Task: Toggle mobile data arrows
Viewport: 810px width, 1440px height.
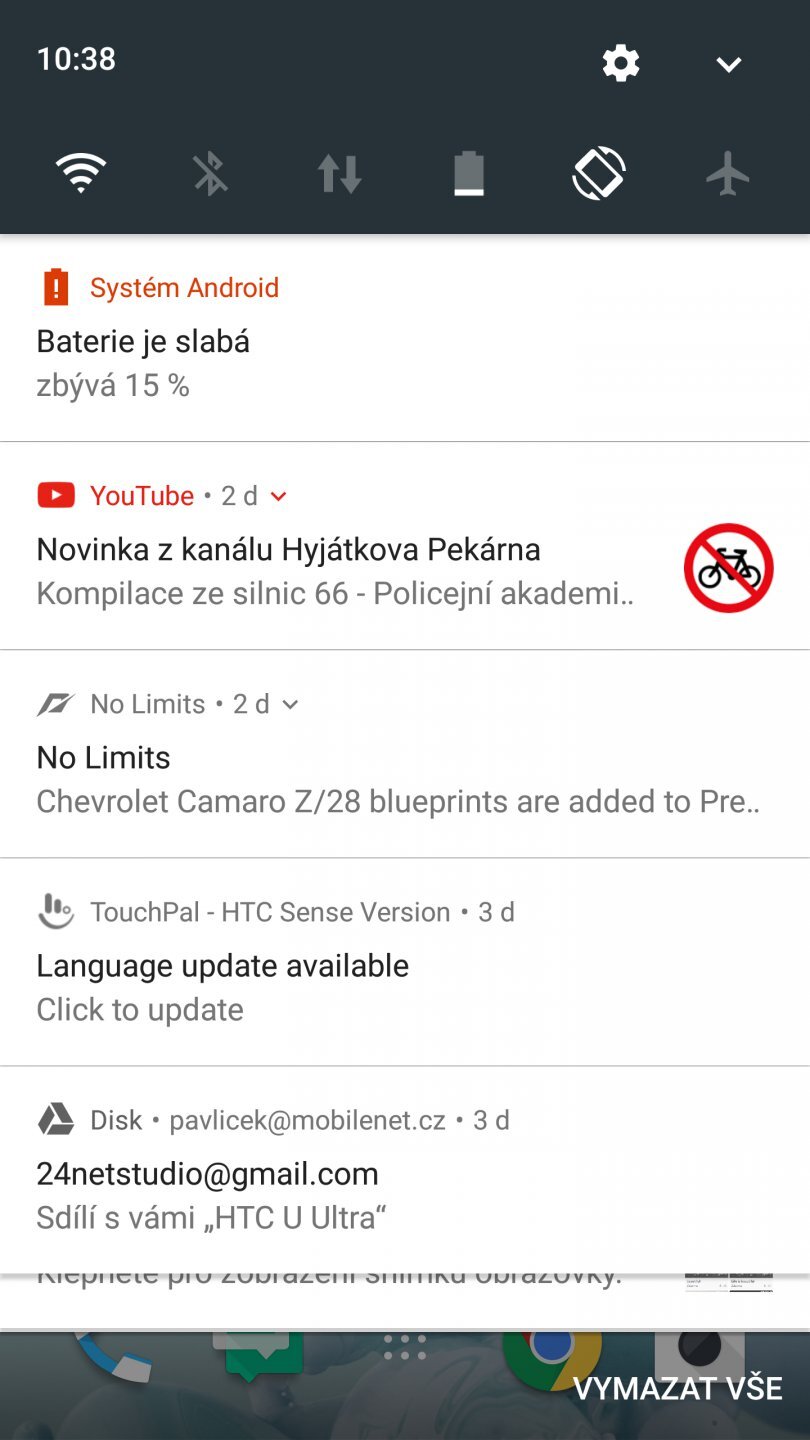Action: 339,173
